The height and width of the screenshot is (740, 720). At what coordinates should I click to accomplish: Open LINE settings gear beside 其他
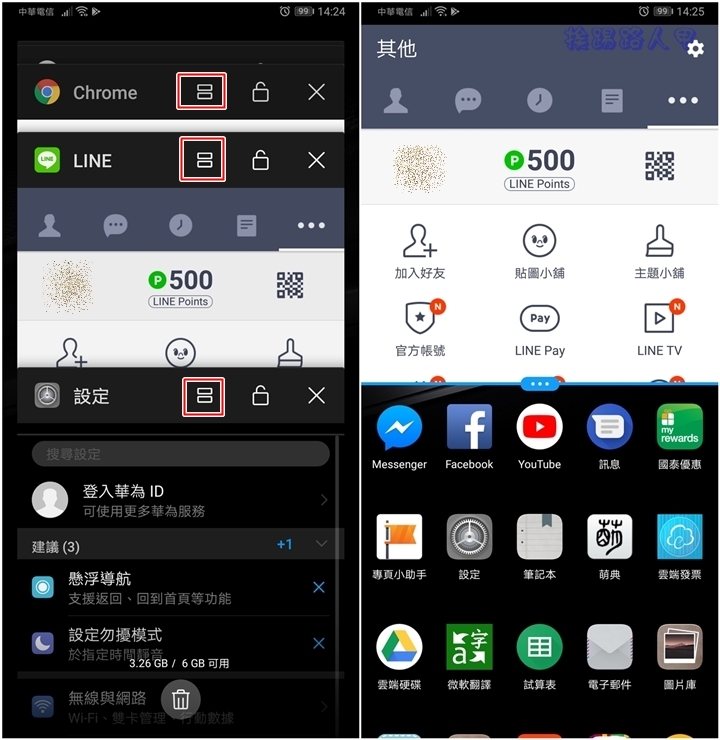(x=695, y=48)
